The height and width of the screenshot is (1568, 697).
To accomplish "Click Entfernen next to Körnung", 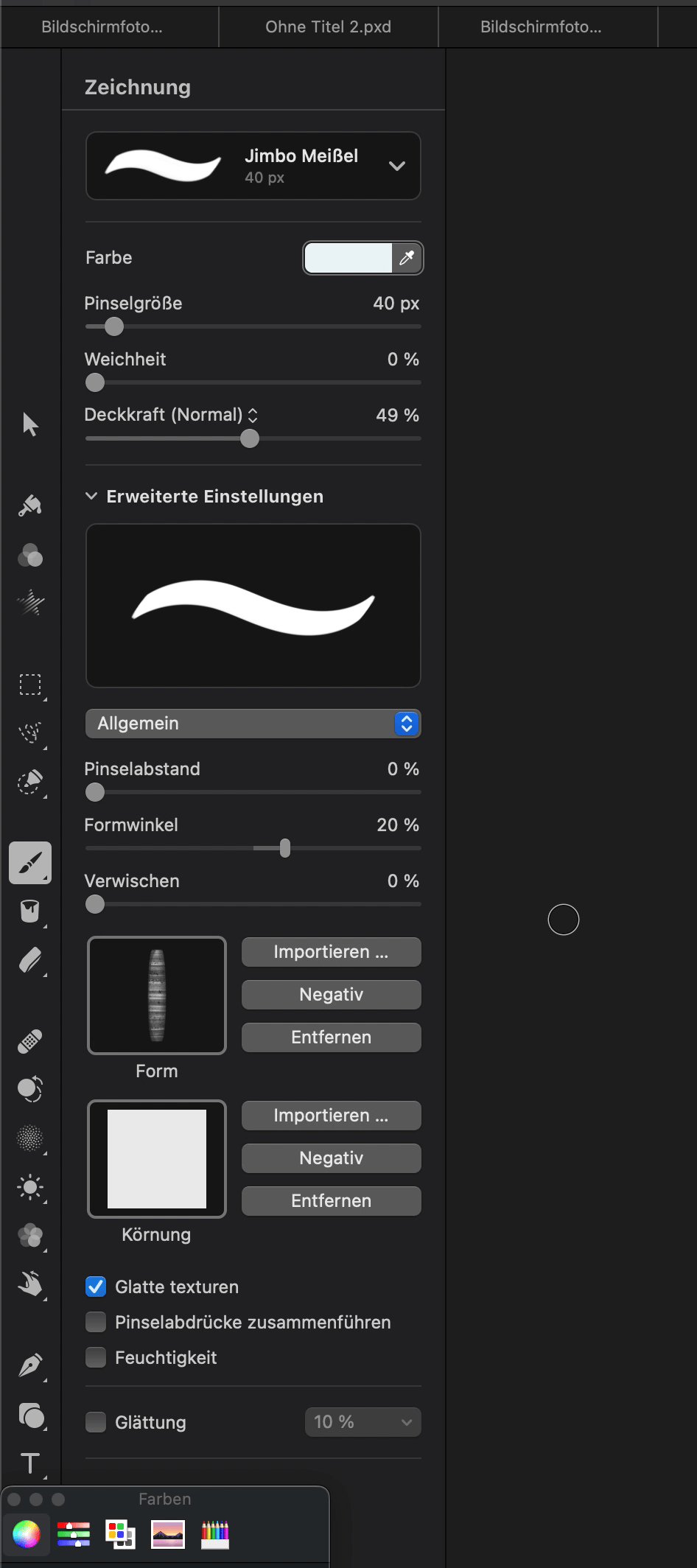I will click(x=331, y=1201).
